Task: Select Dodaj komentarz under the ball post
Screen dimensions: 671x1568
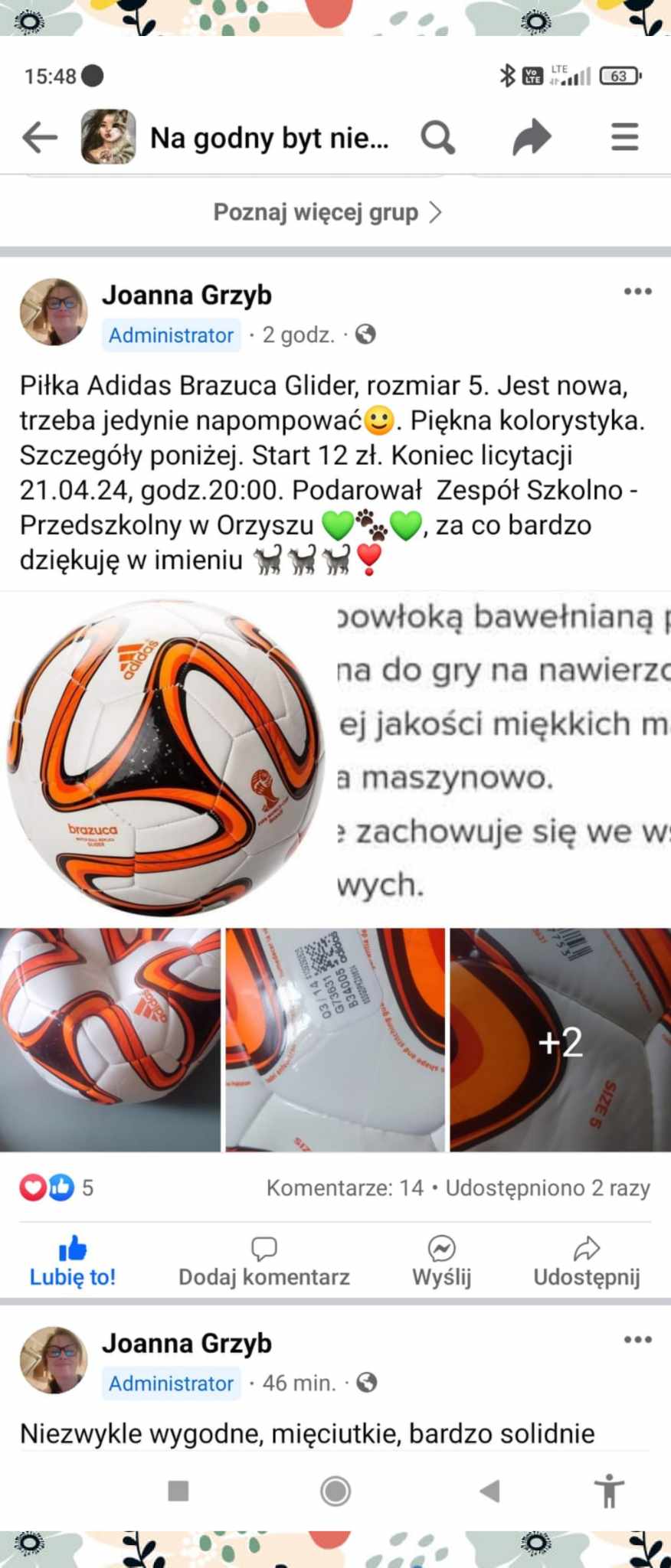Action: click(x=263, y=1263)
